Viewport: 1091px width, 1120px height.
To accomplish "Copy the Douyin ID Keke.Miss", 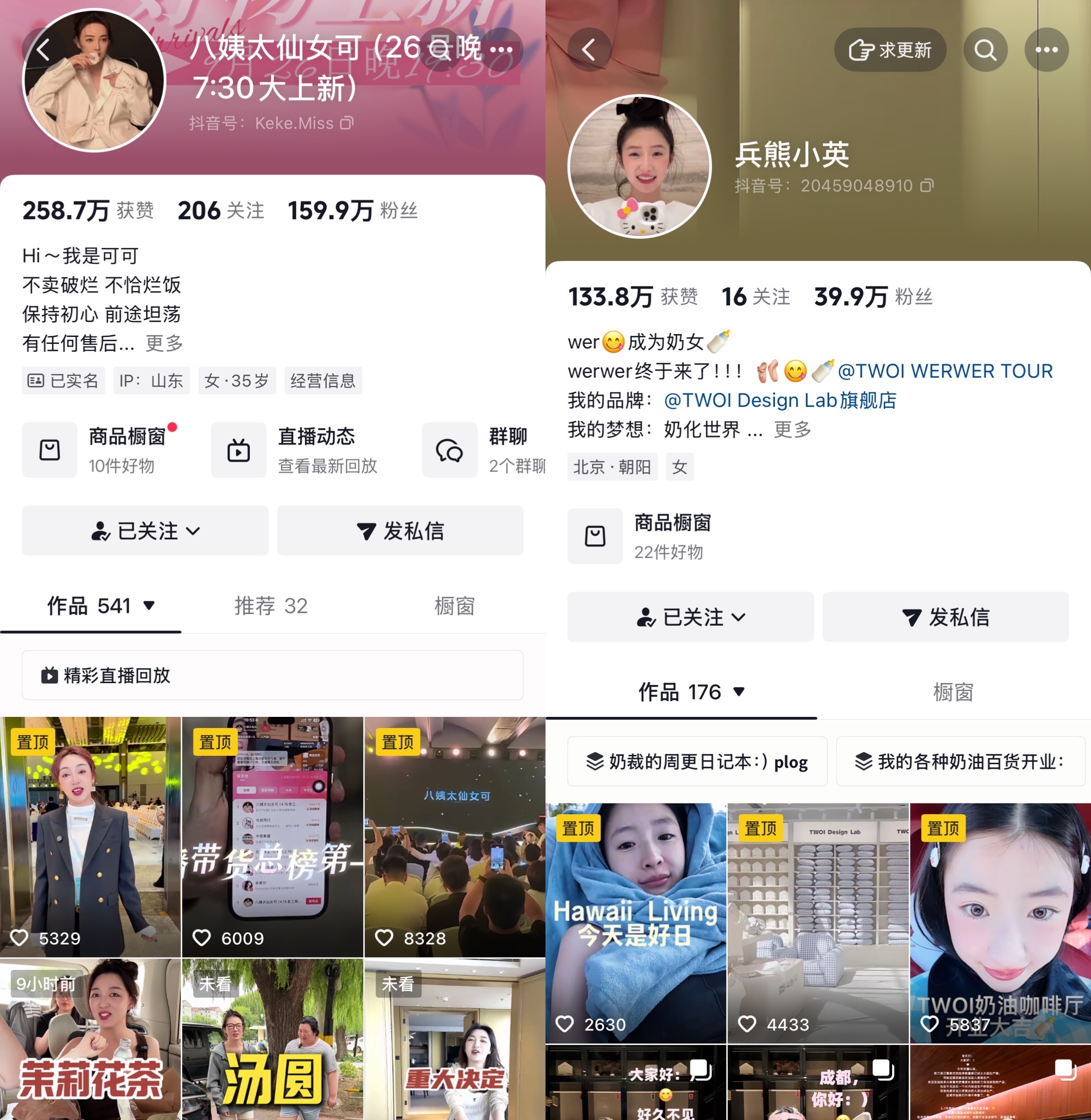I will pyautogui.click(x=347, y=123).
